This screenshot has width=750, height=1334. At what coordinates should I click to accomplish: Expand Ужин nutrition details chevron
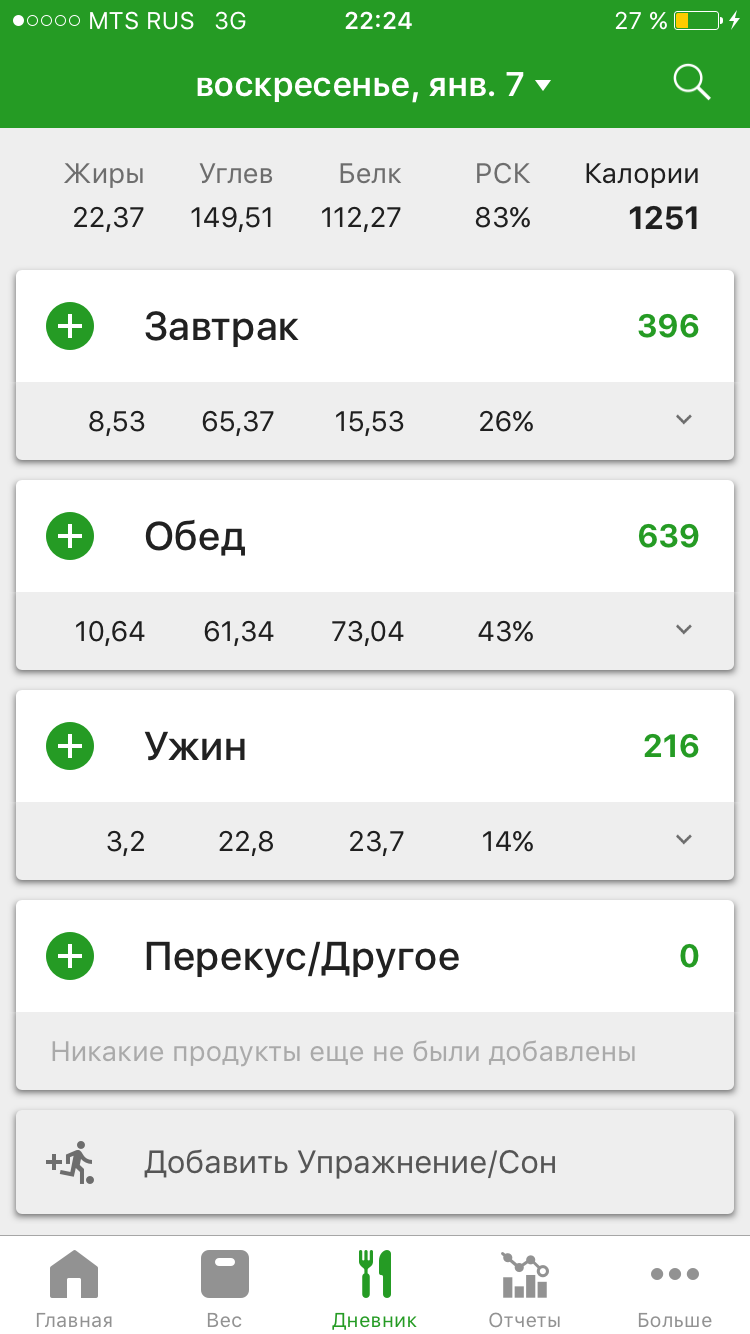(683, 841)
